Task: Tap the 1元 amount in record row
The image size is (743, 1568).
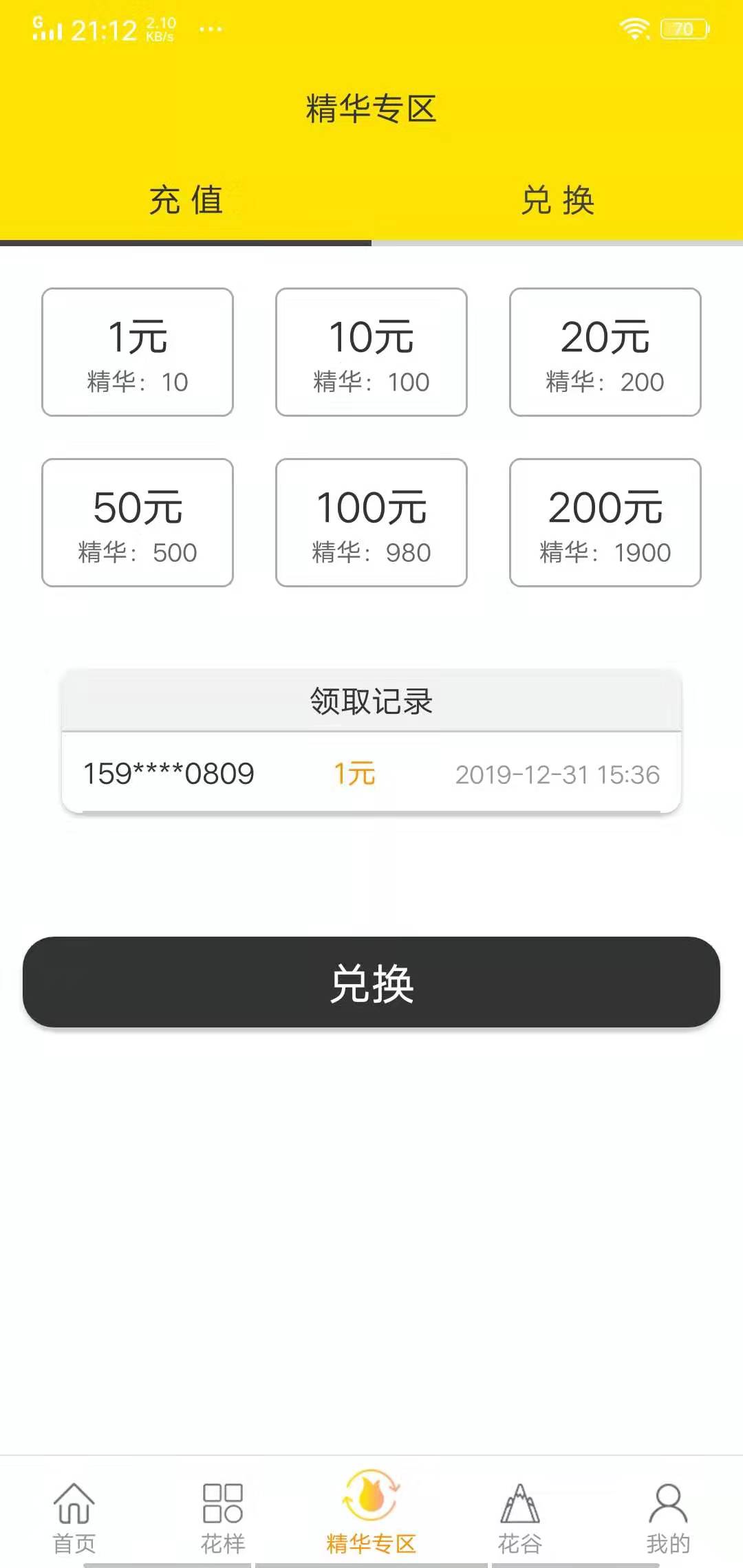Action: tap(354, 774)
